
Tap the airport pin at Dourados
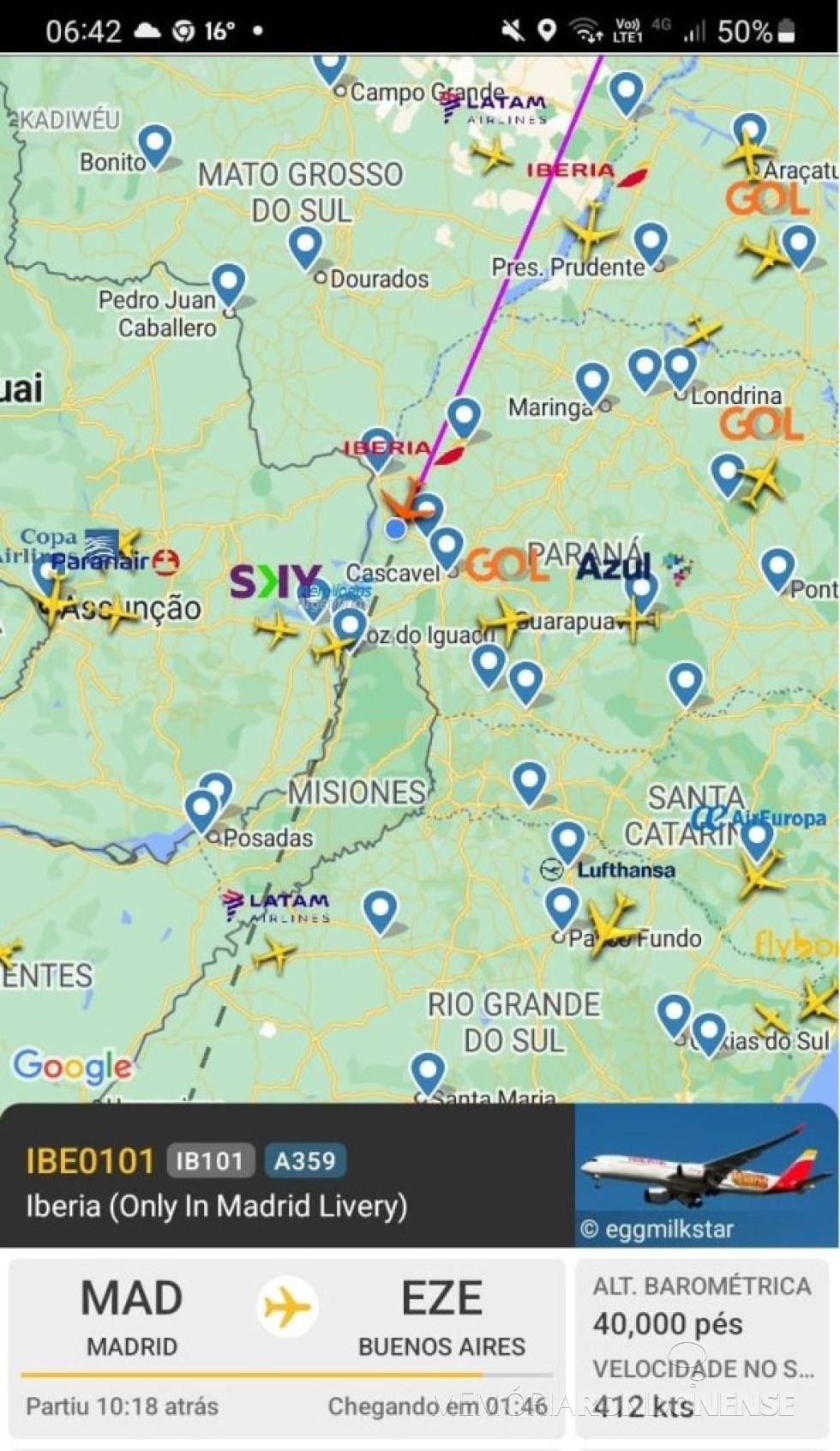click(x=305, y=247)
